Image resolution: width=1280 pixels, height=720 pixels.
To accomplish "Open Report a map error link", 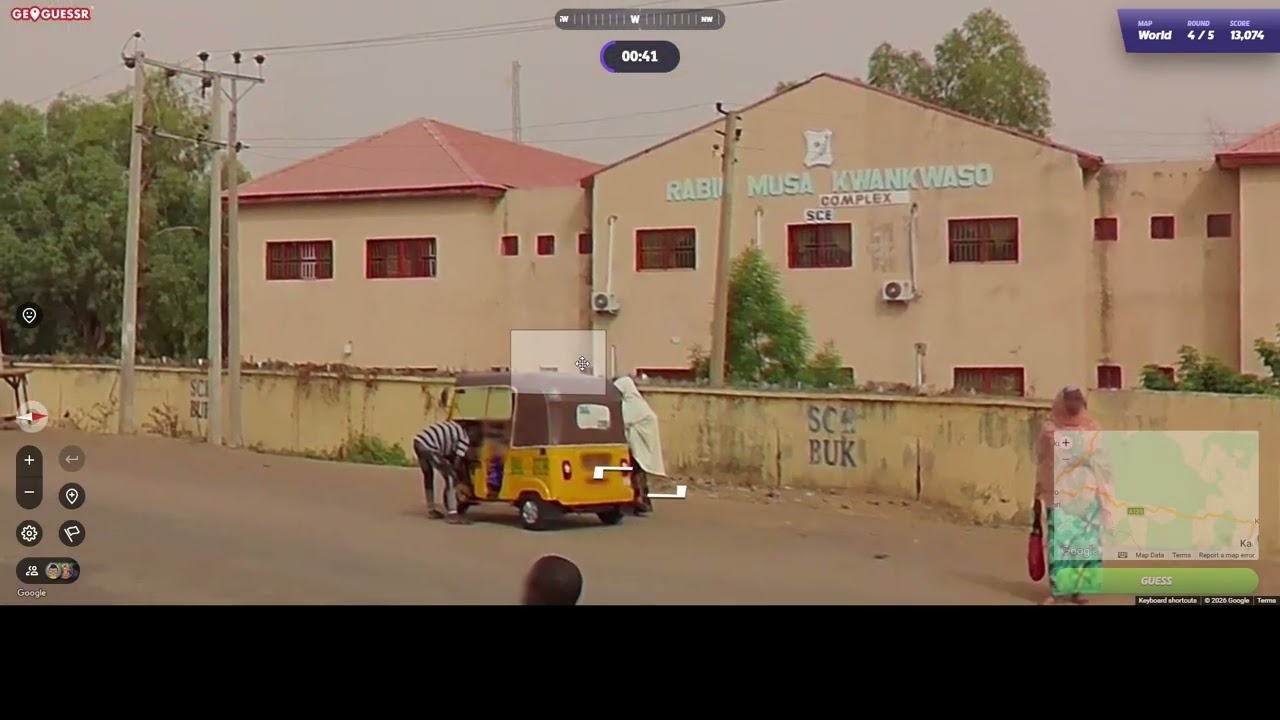I will click(x=1226, y=555).
